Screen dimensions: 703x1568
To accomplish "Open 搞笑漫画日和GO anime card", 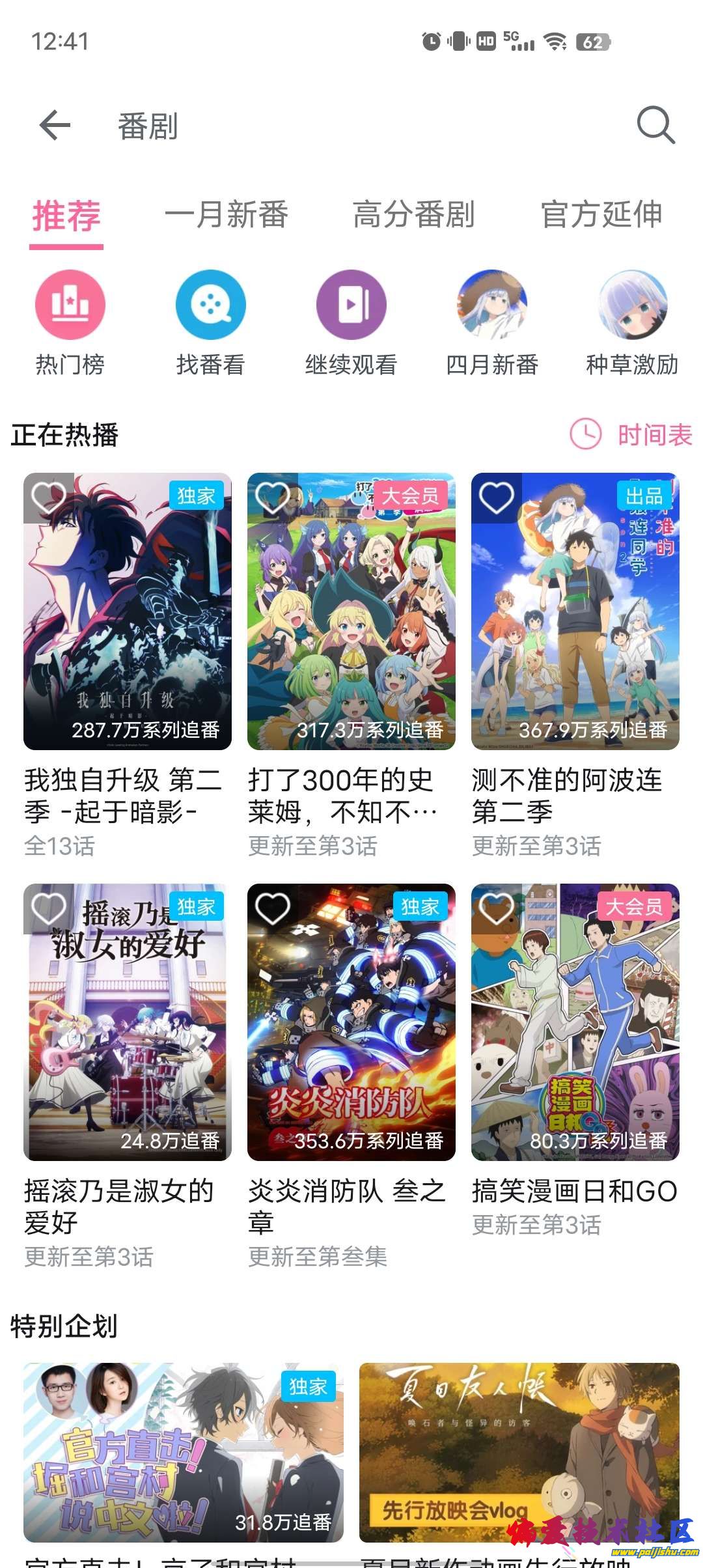I will [575, 1022].
